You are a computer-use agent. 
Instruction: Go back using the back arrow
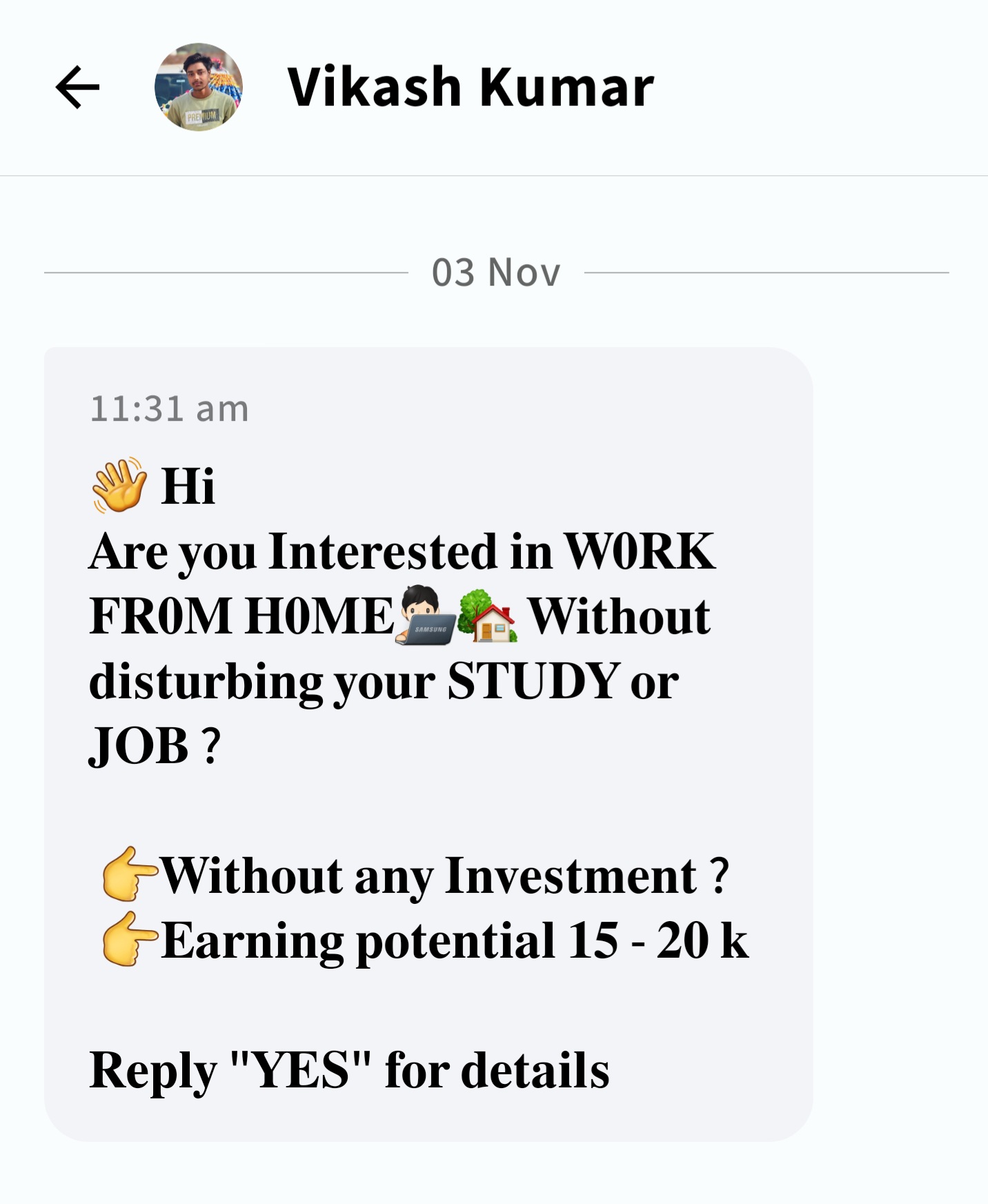[77, 88]
